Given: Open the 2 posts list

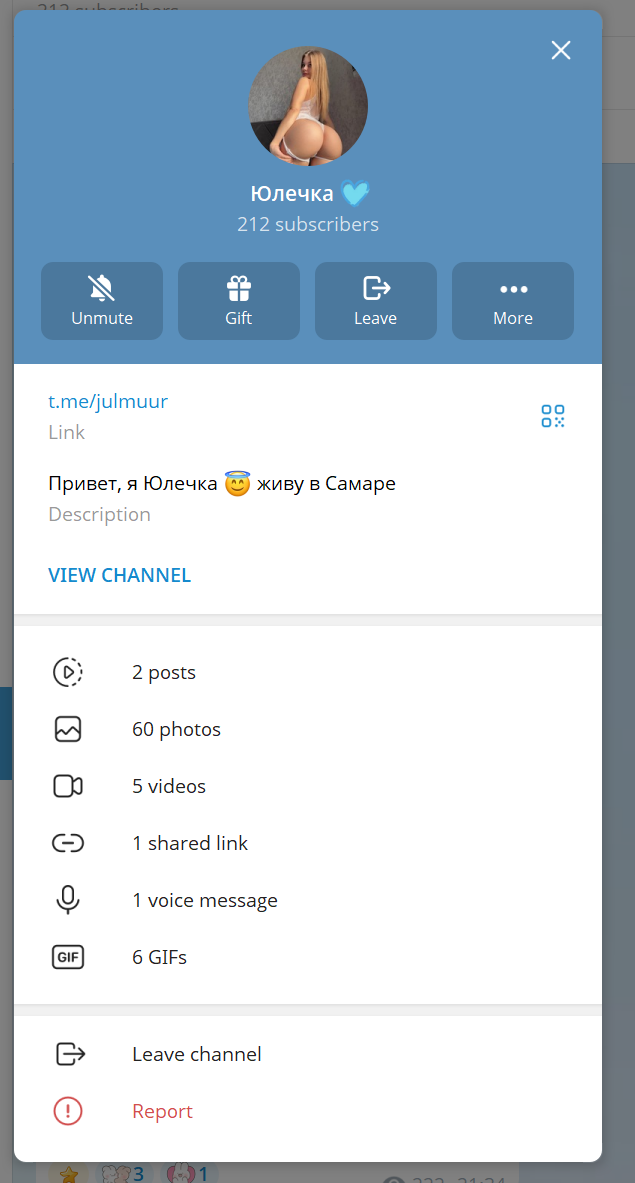Looking at the screenshot, I should pyautogui.click(x=164, y=673).
